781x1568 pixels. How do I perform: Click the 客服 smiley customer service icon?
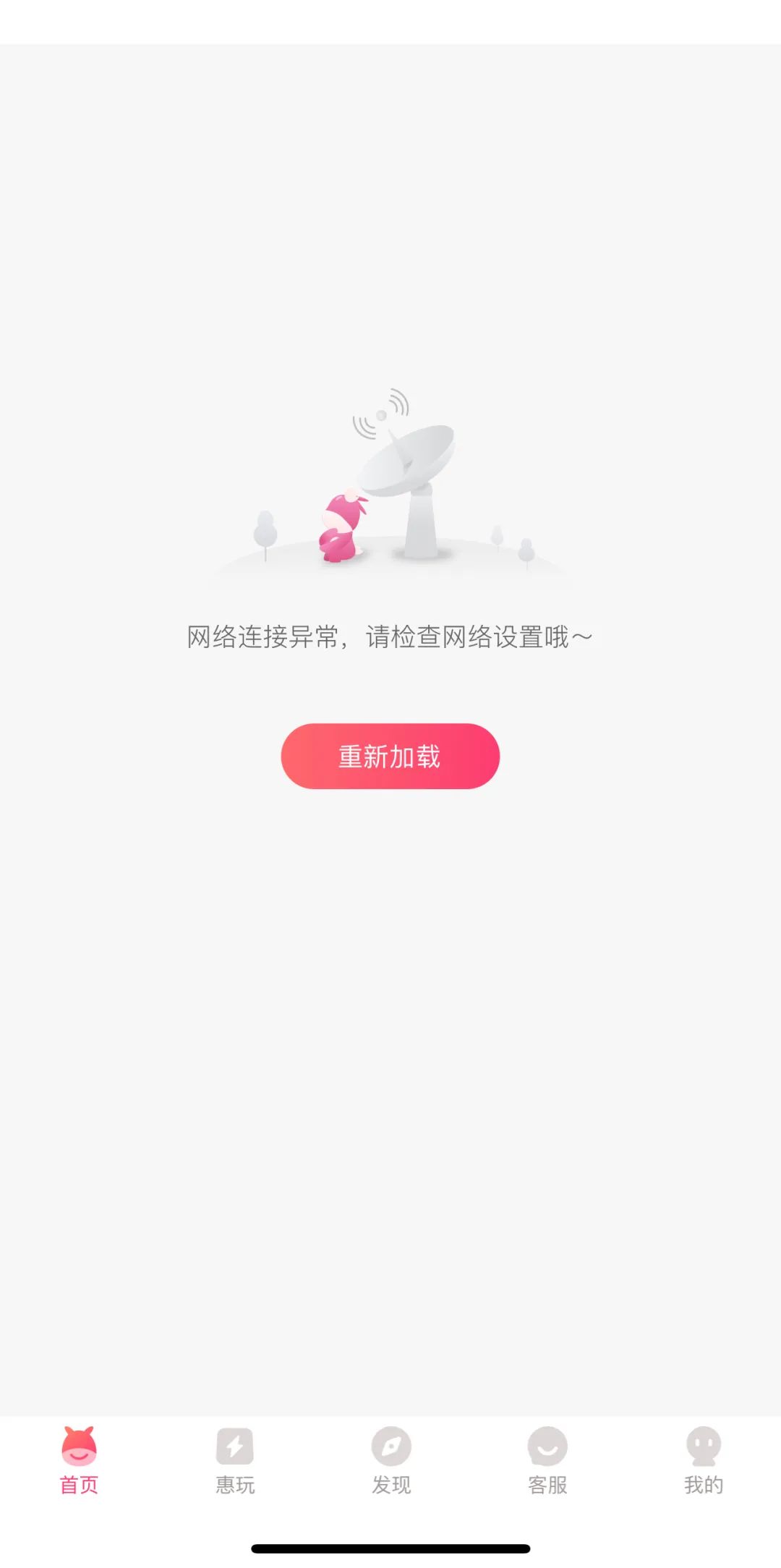point(547,1445)
